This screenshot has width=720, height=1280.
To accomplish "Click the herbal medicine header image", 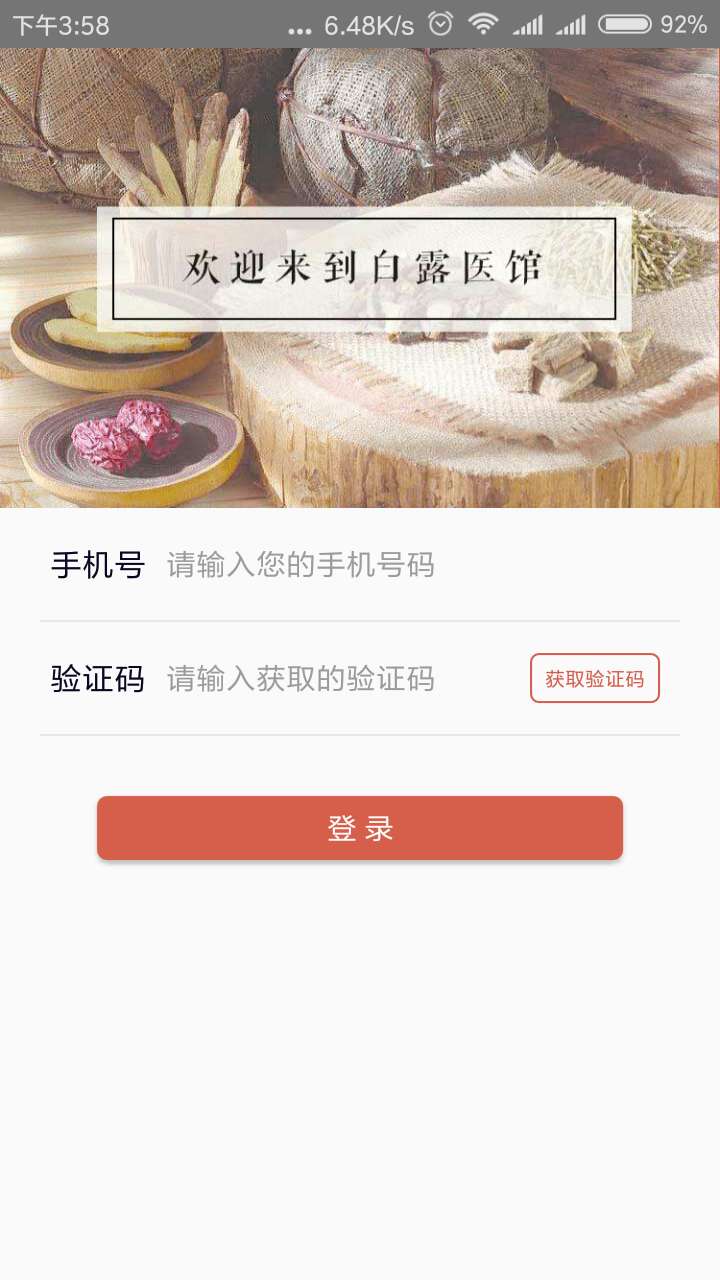I will click(360, 130).
